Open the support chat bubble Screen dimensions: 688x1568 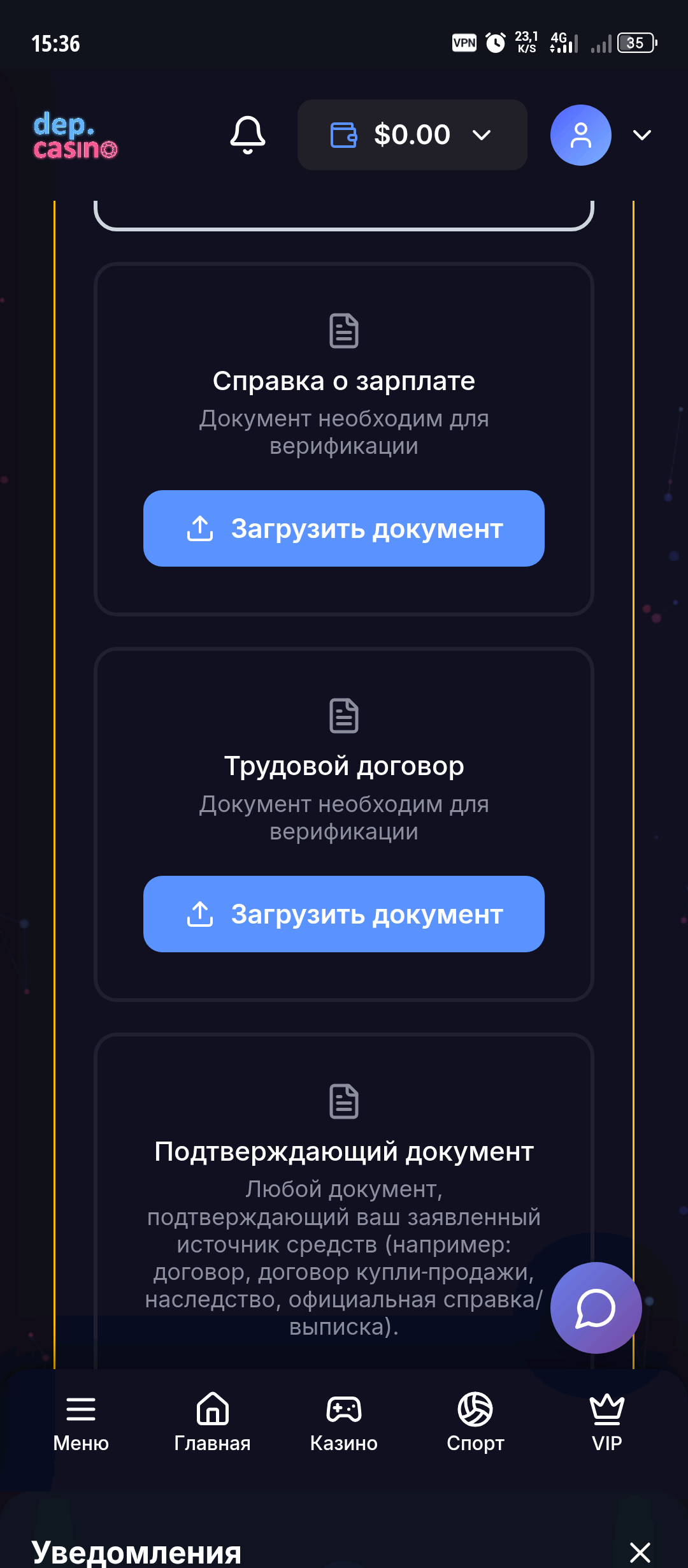[x=596, y=1308]
